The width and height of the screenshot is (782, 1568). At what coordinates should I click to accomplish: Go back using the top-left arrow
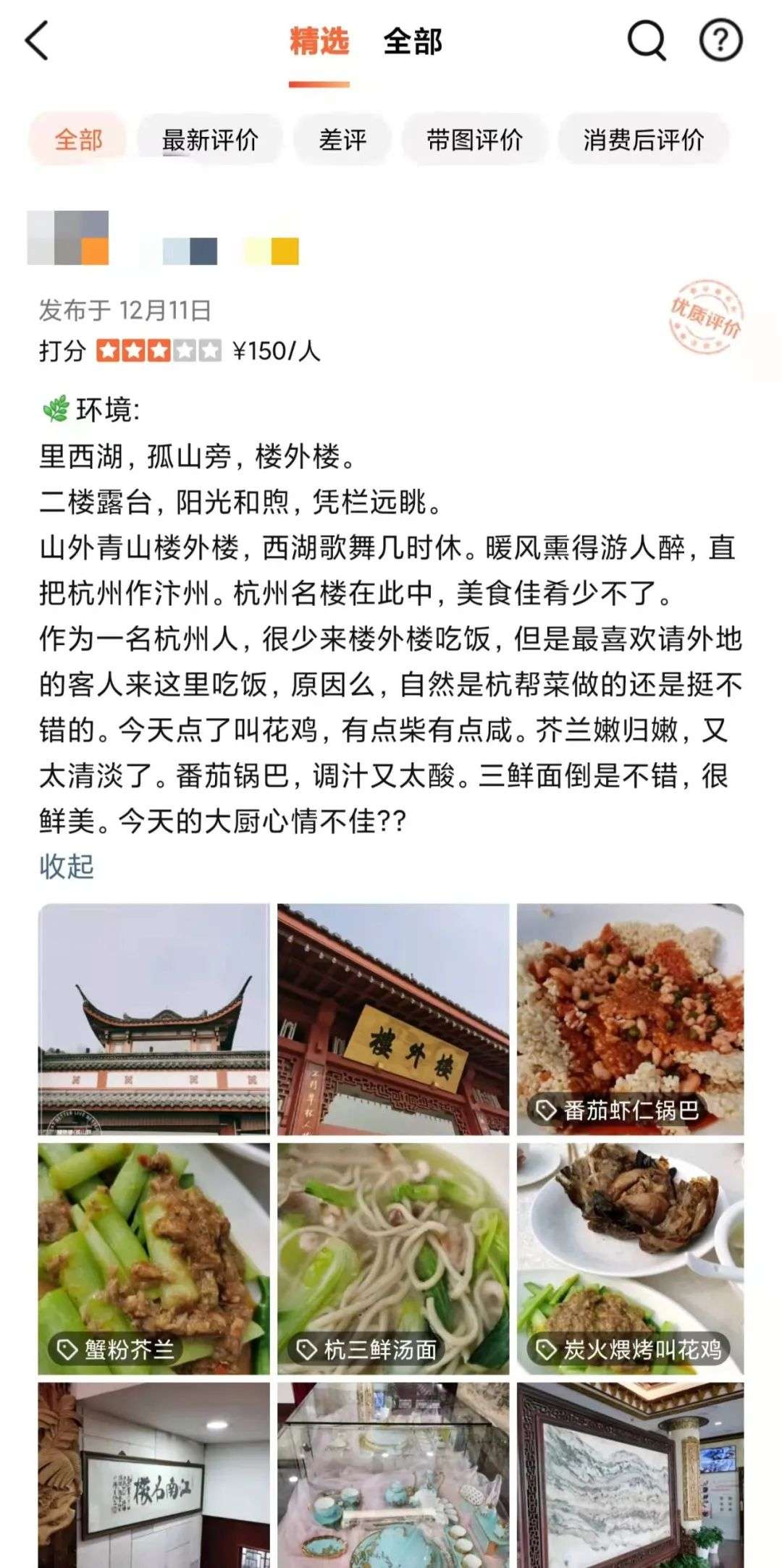pyautogui.click(x=38, y=41)
